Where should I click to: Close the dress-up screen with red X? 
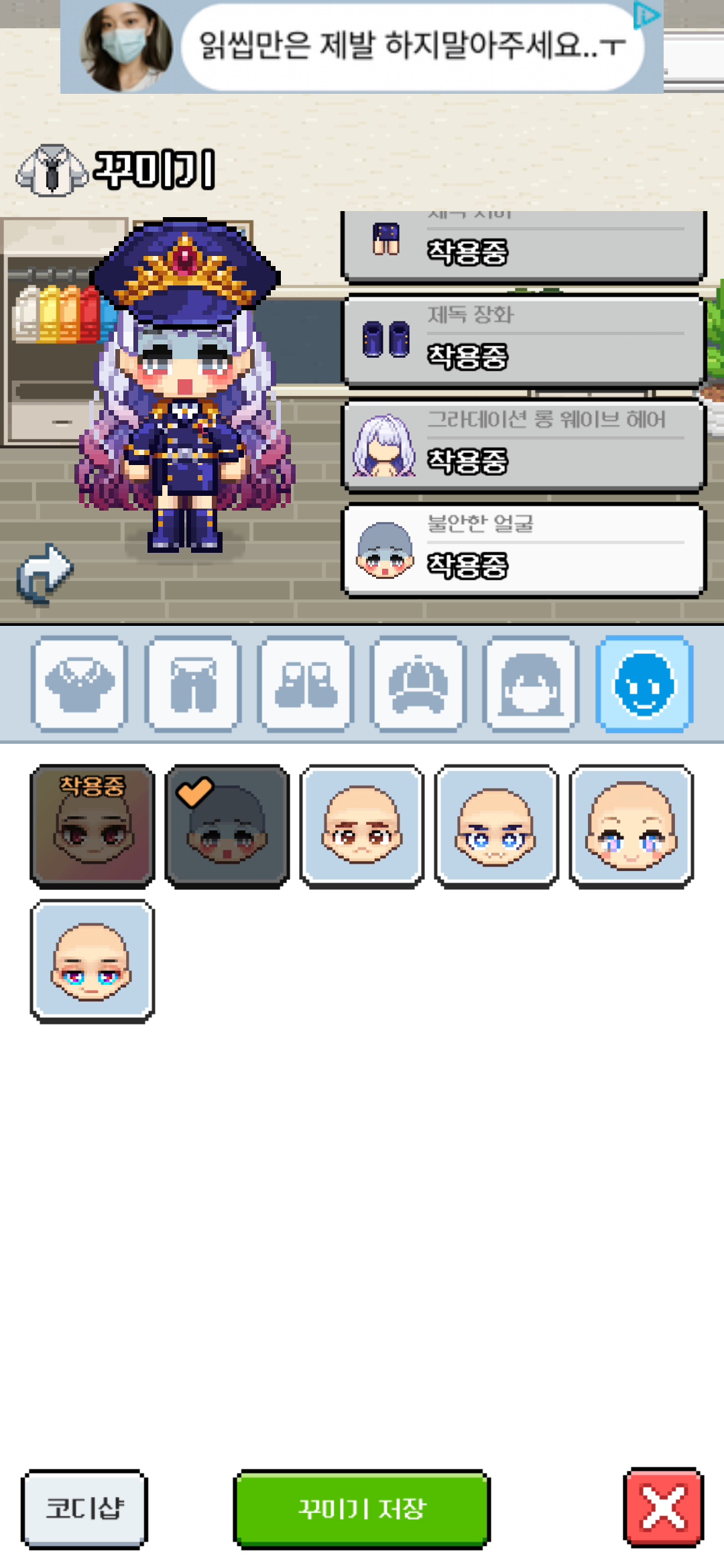[663, 1508]
